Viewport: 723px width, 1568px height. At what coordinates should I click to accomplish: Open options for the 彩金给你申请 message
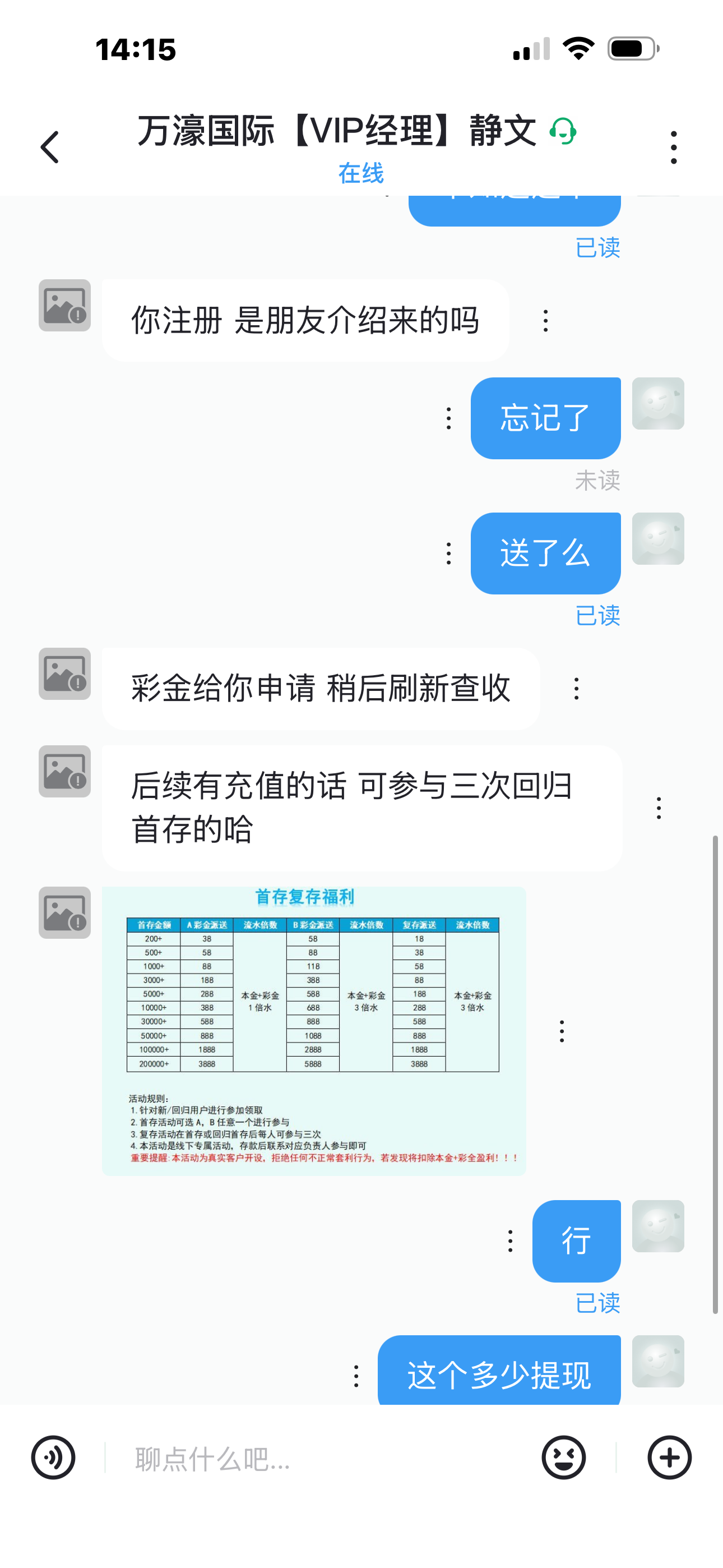pyautogui.click(x=576, y=689)
